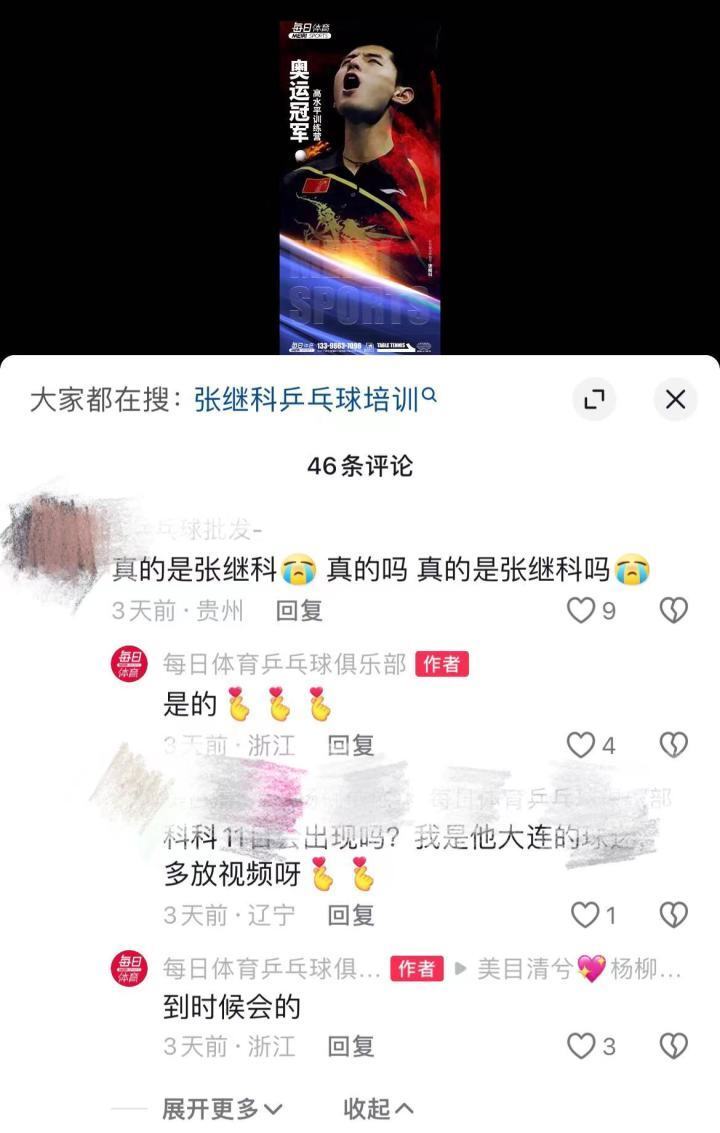
Task: Open the video poster above comments
Action: [x=360, y=188]
